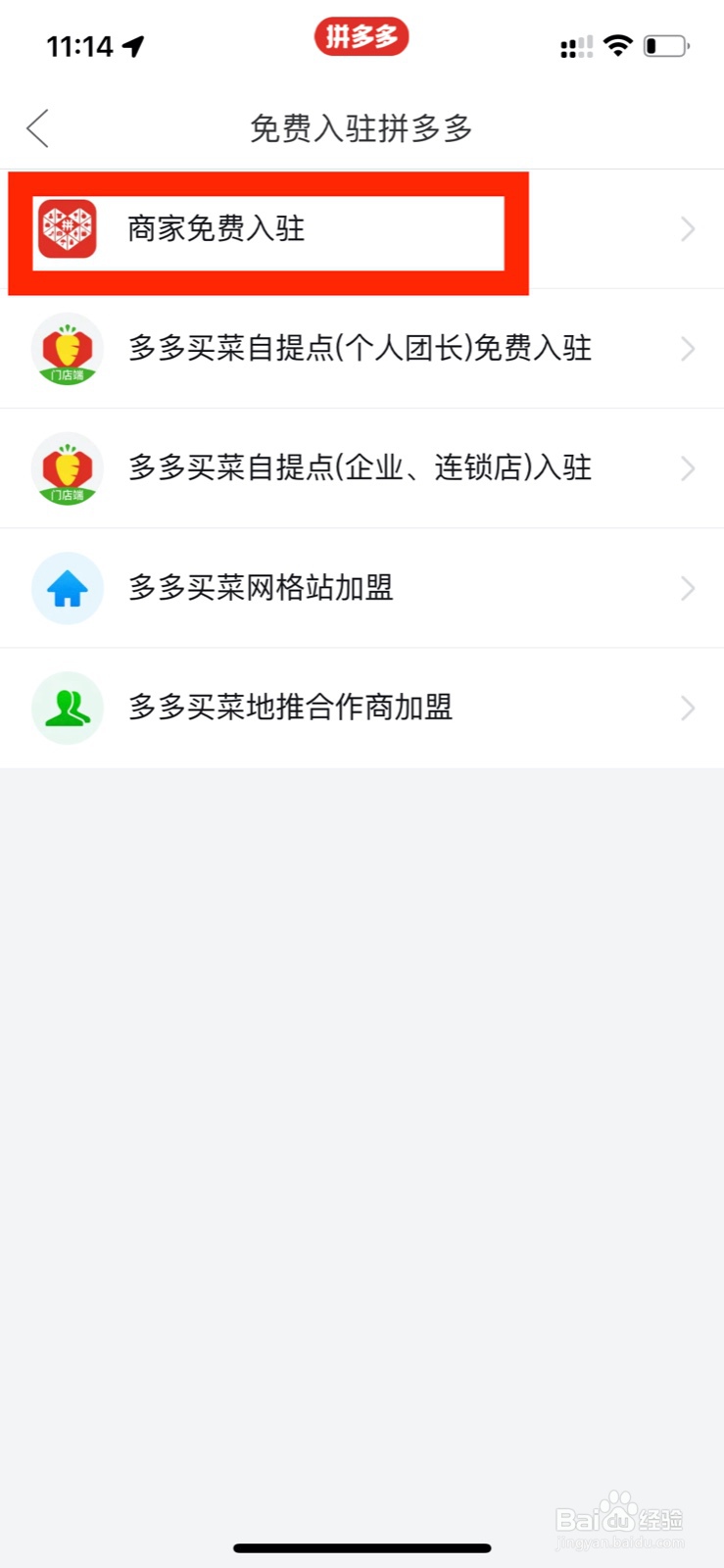
Task: Select the blue house icon for 网格站加盟
Action: tap(67, 588)
